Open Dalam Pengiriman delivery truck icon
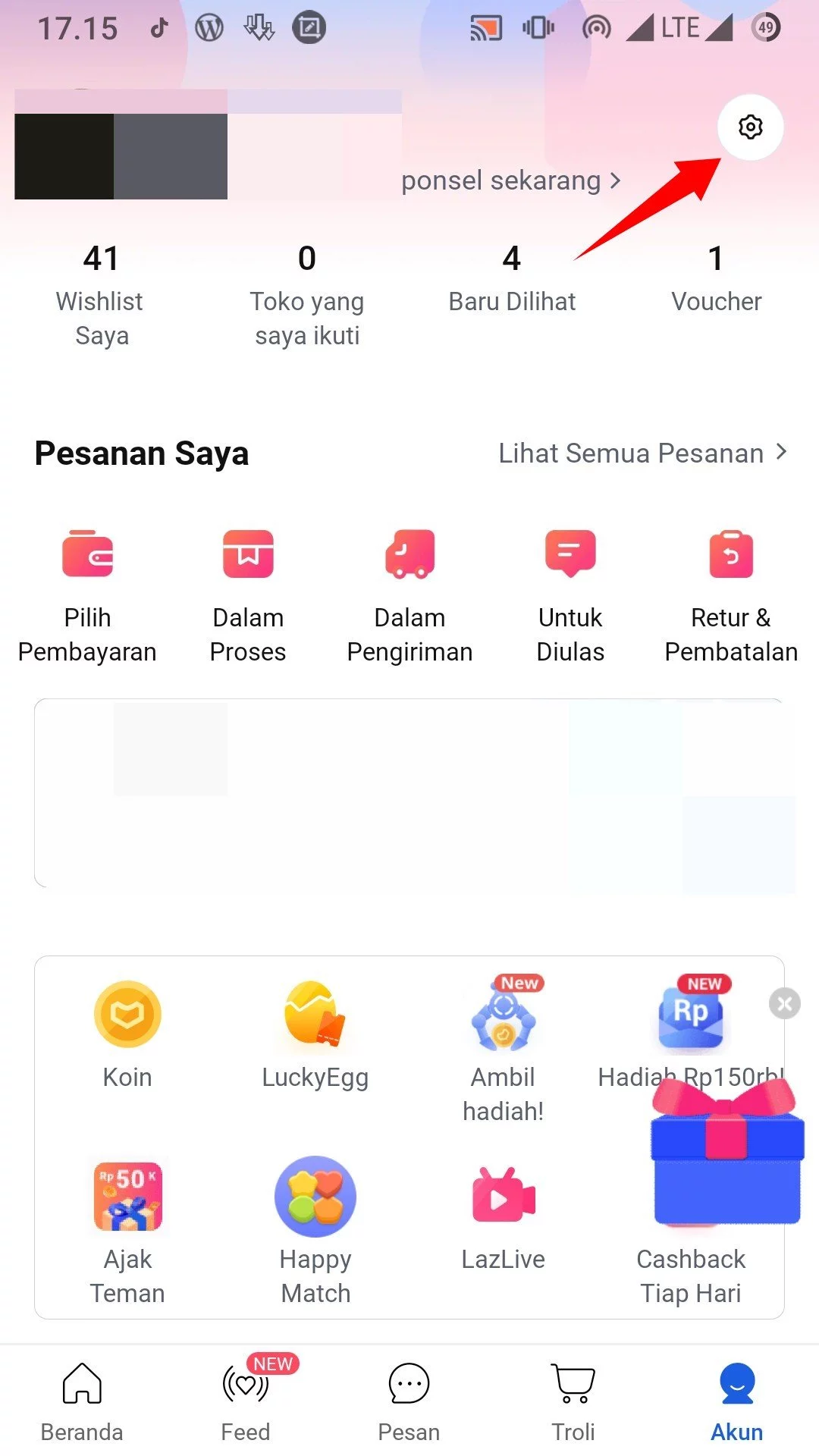The width and height of the screenshot is (819, 1456). coord(409,554)
